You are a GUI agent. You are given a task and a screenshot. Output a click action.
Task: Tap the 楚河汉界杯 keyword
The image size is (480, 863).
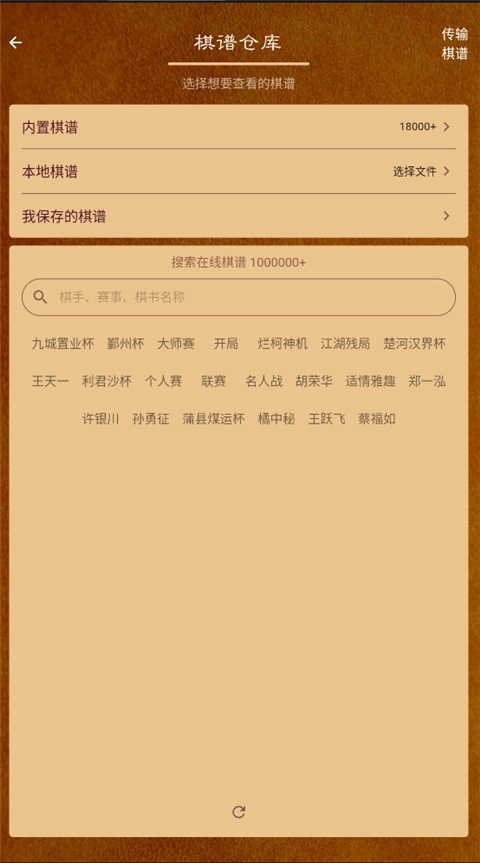click(414, 344)
